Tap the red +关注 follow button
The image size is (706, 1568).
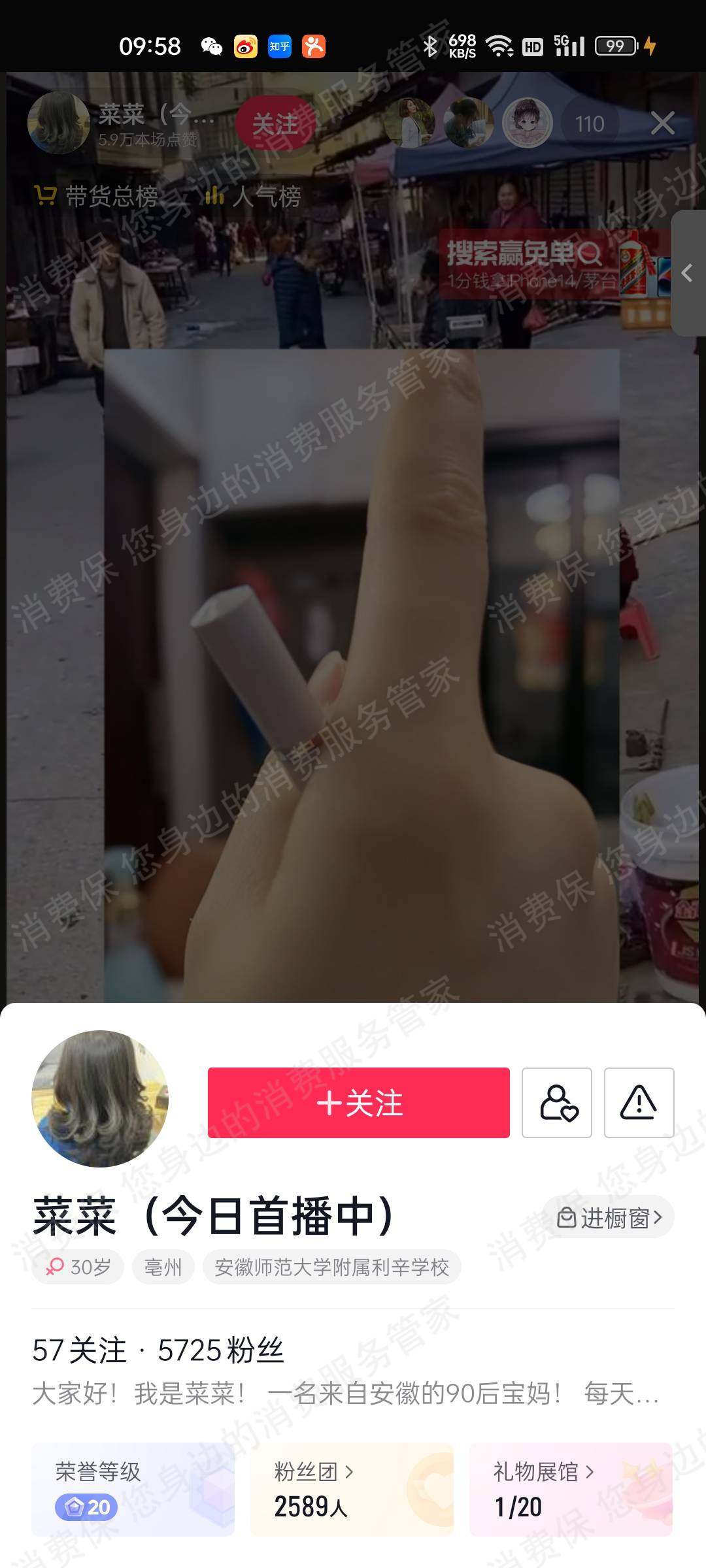click(x=358, y=1103)
